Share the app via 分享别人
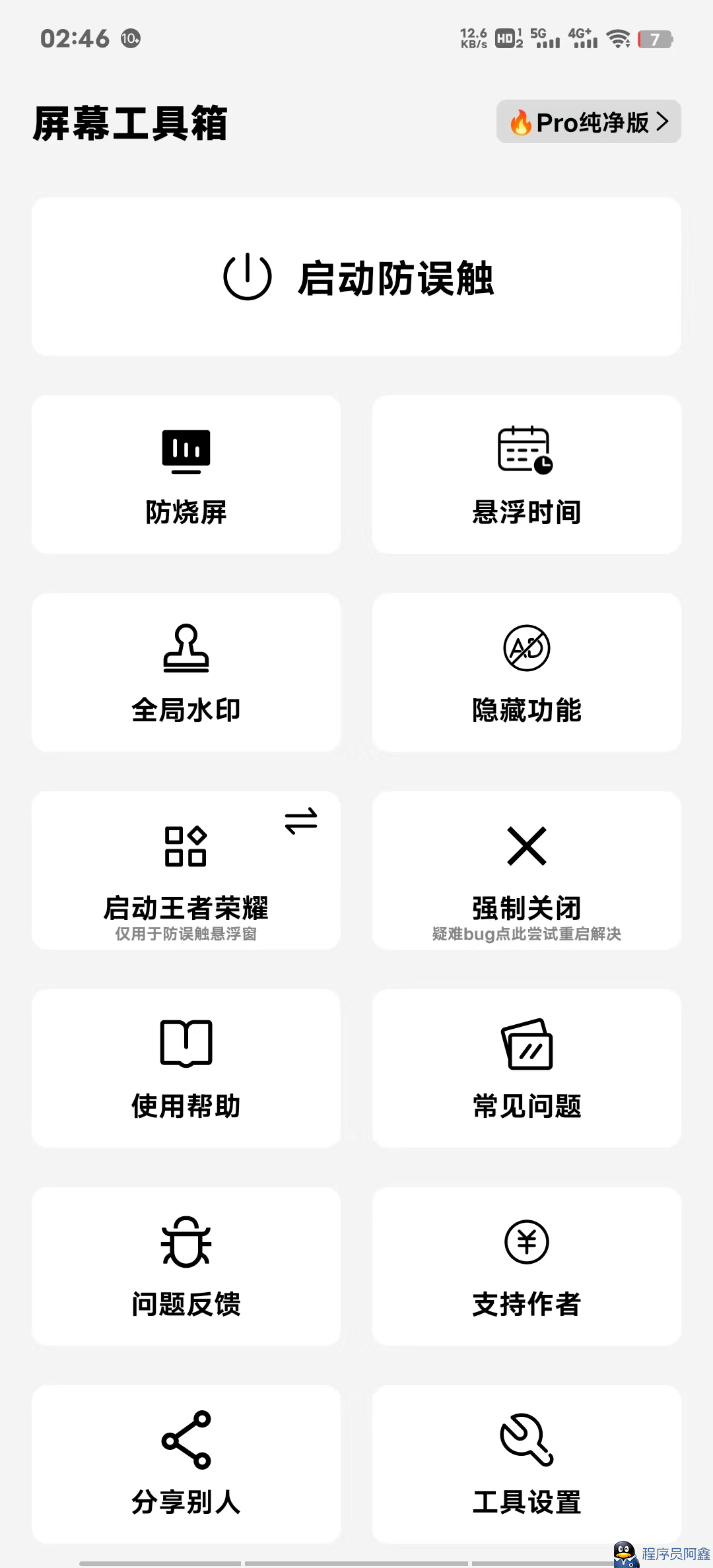 [186, 1464]
